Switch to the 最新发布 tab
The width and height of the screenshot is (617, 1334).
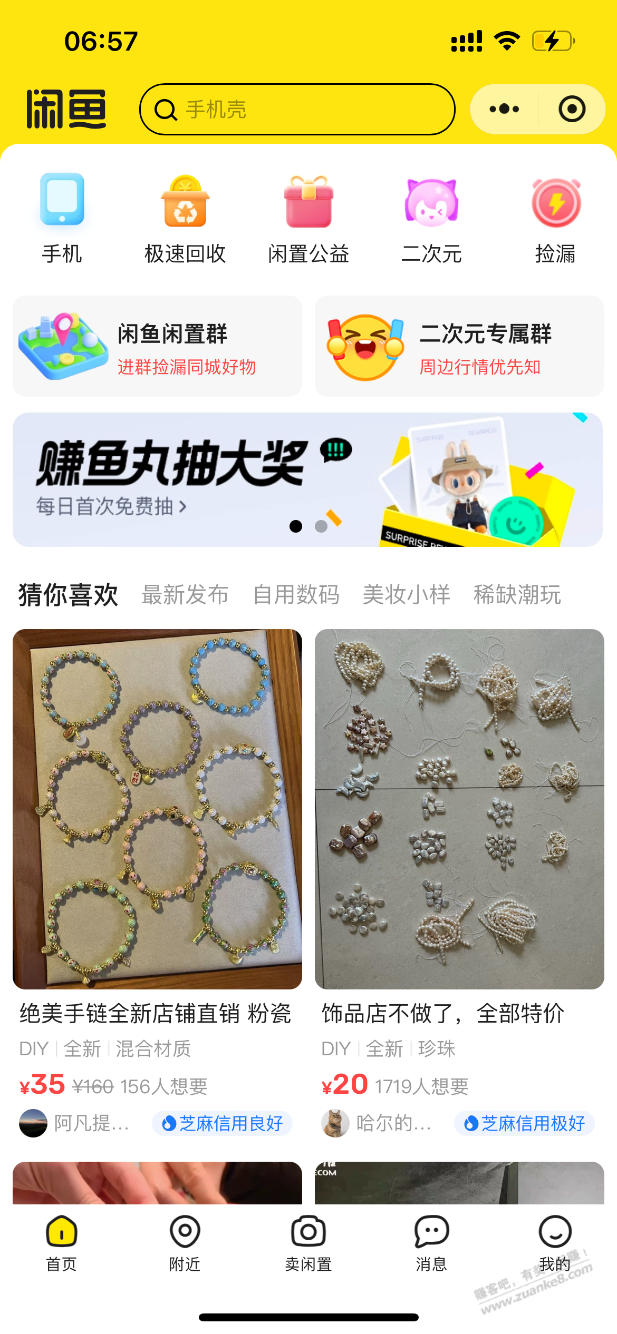(185, 595)
